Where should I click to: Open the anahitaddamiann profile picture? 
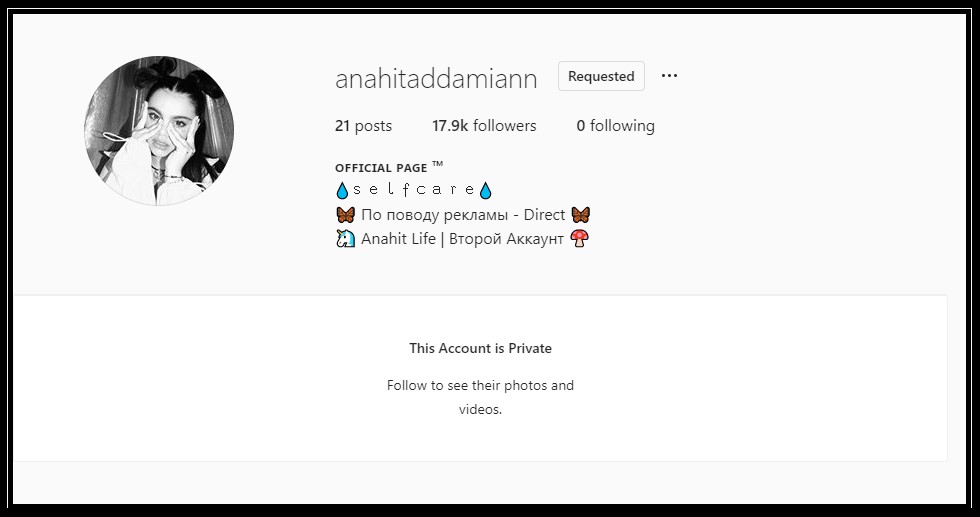point(159,130)
